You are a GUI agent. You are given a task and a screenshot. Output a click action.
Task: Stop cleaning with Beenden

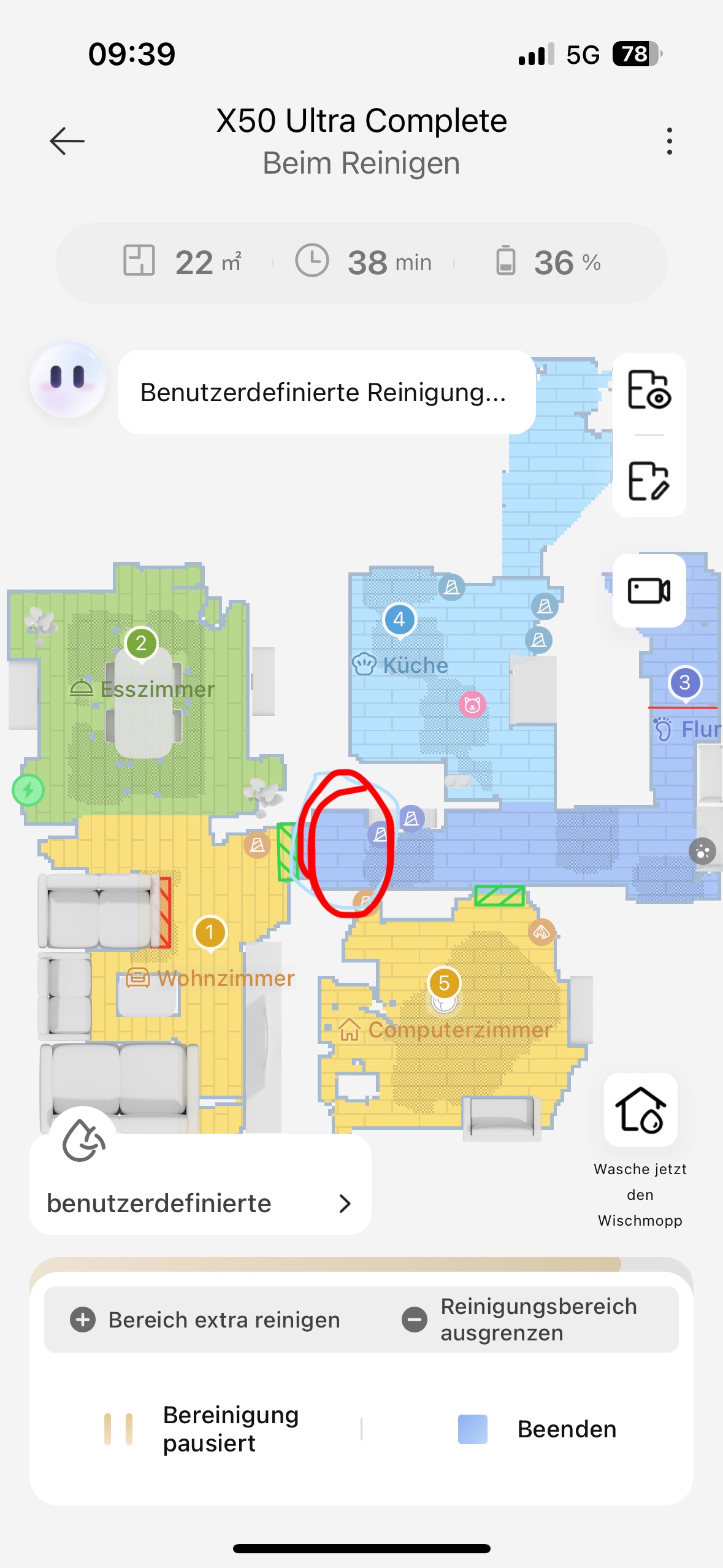pyautogui.click(x=537, y=1429)
